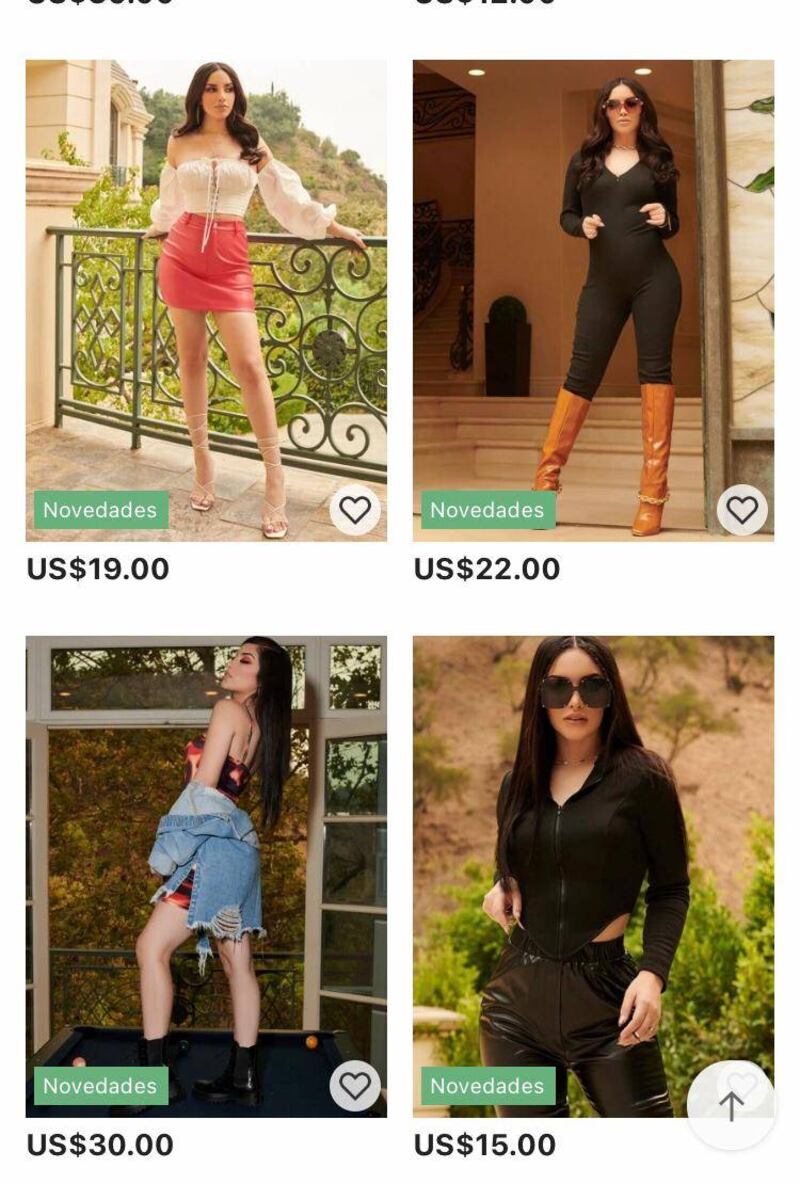Save the US$30.00 item to favorites
800x1184 pixels.
[x=355, y=1085]
